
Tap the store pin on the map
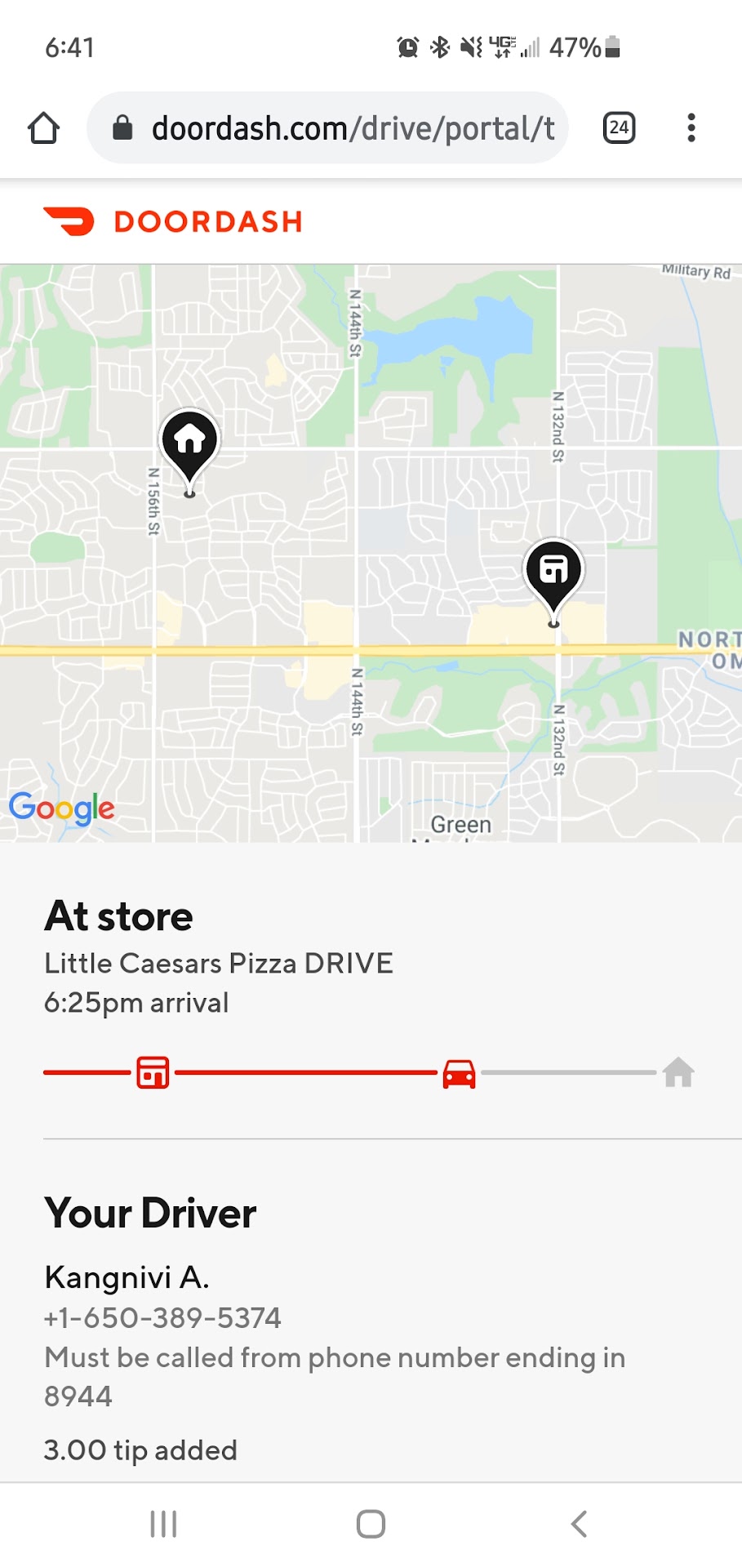pyautogui.click(x=553, y=572)
